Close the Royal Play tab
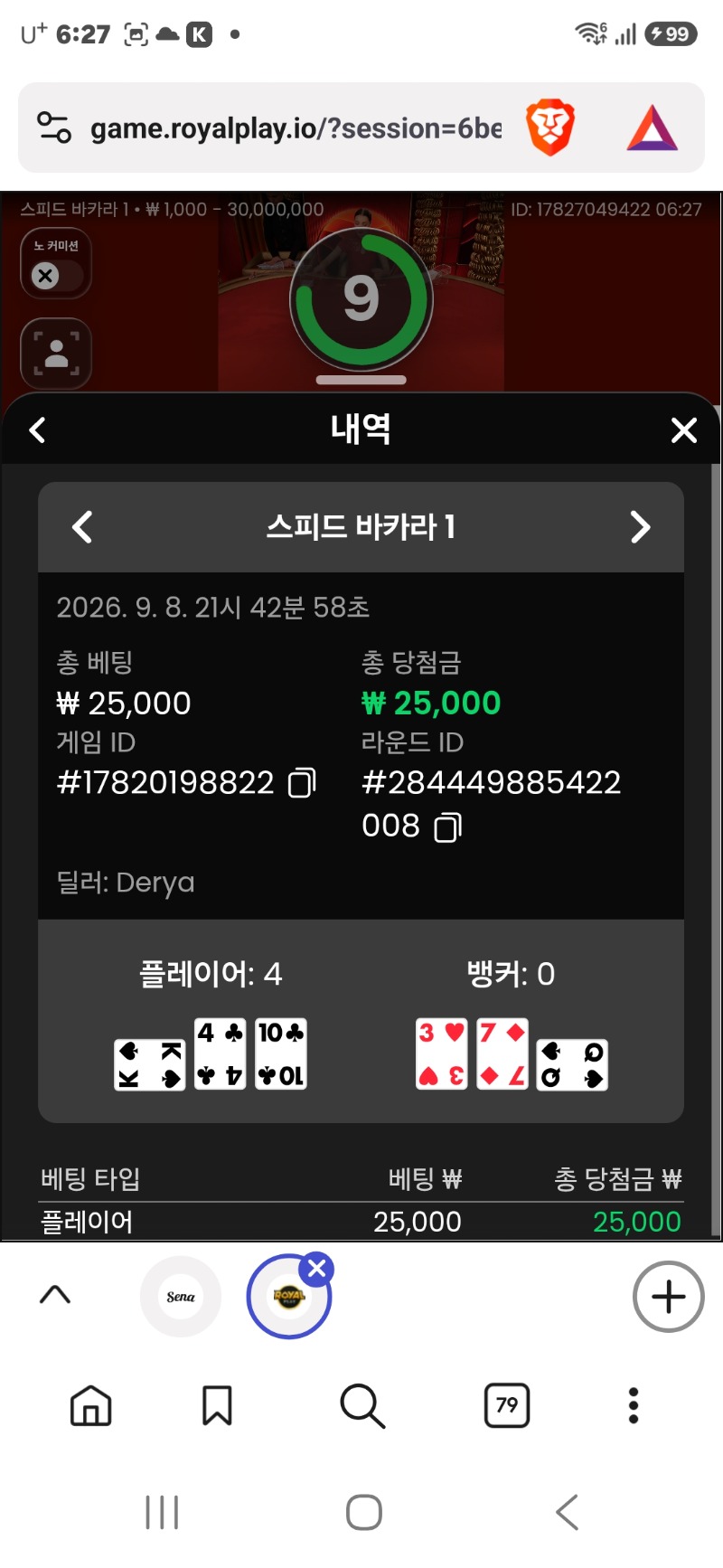Image resolution: width=723 pixels, height=1568 pixels. [x=316, y=1270]
